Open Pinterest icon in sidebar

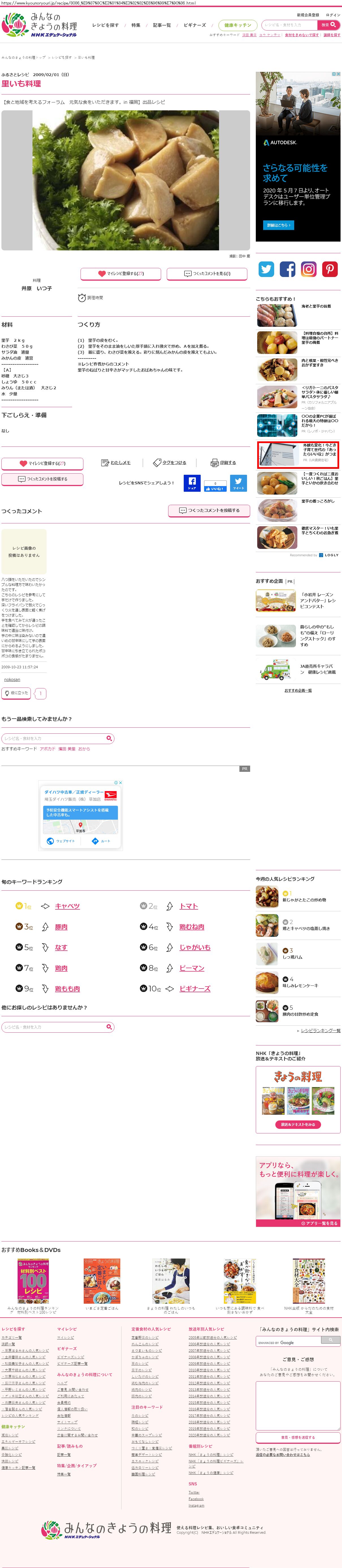pyautogui.click(x=330, y=269)
